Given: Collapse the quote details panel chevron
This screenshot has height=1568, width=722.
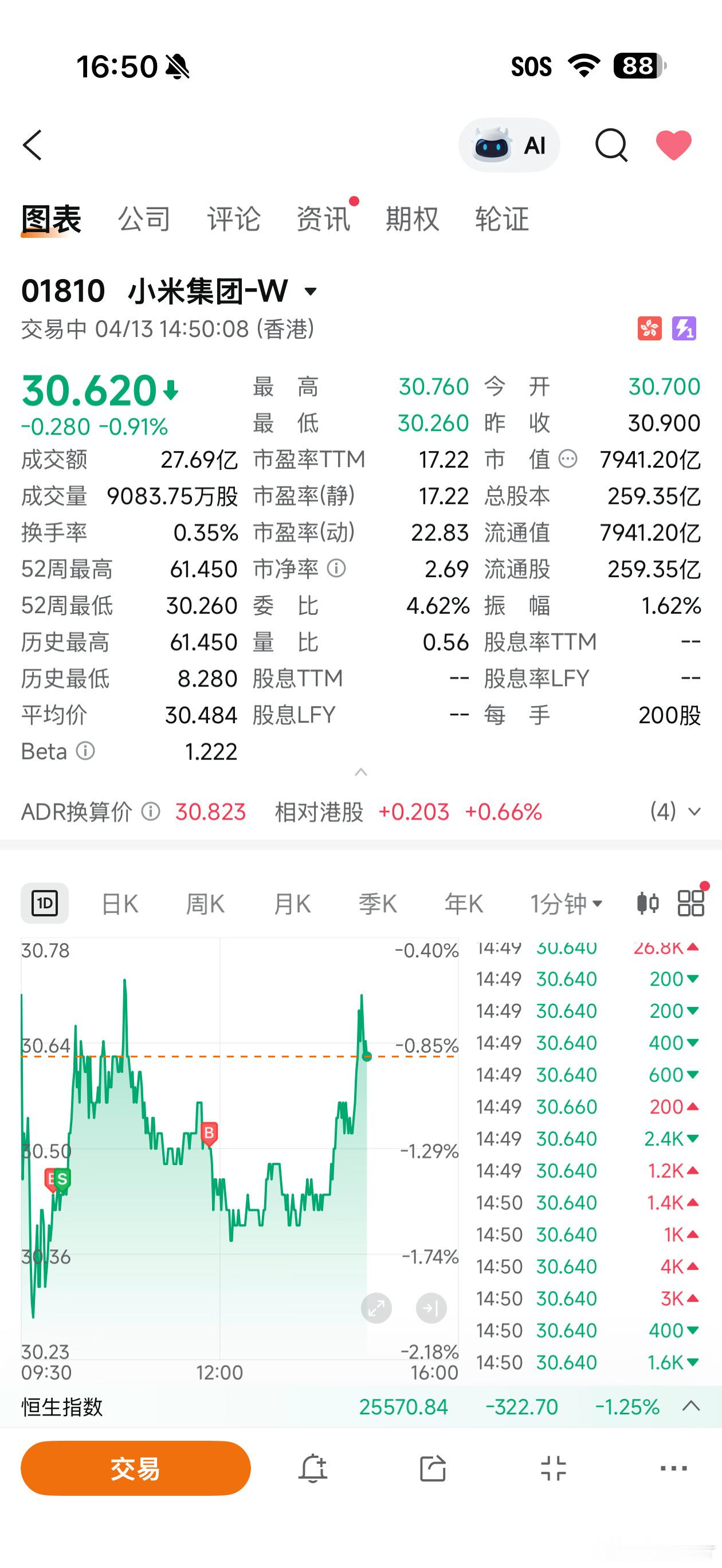Looking at the screenshot, I should 361,772.
